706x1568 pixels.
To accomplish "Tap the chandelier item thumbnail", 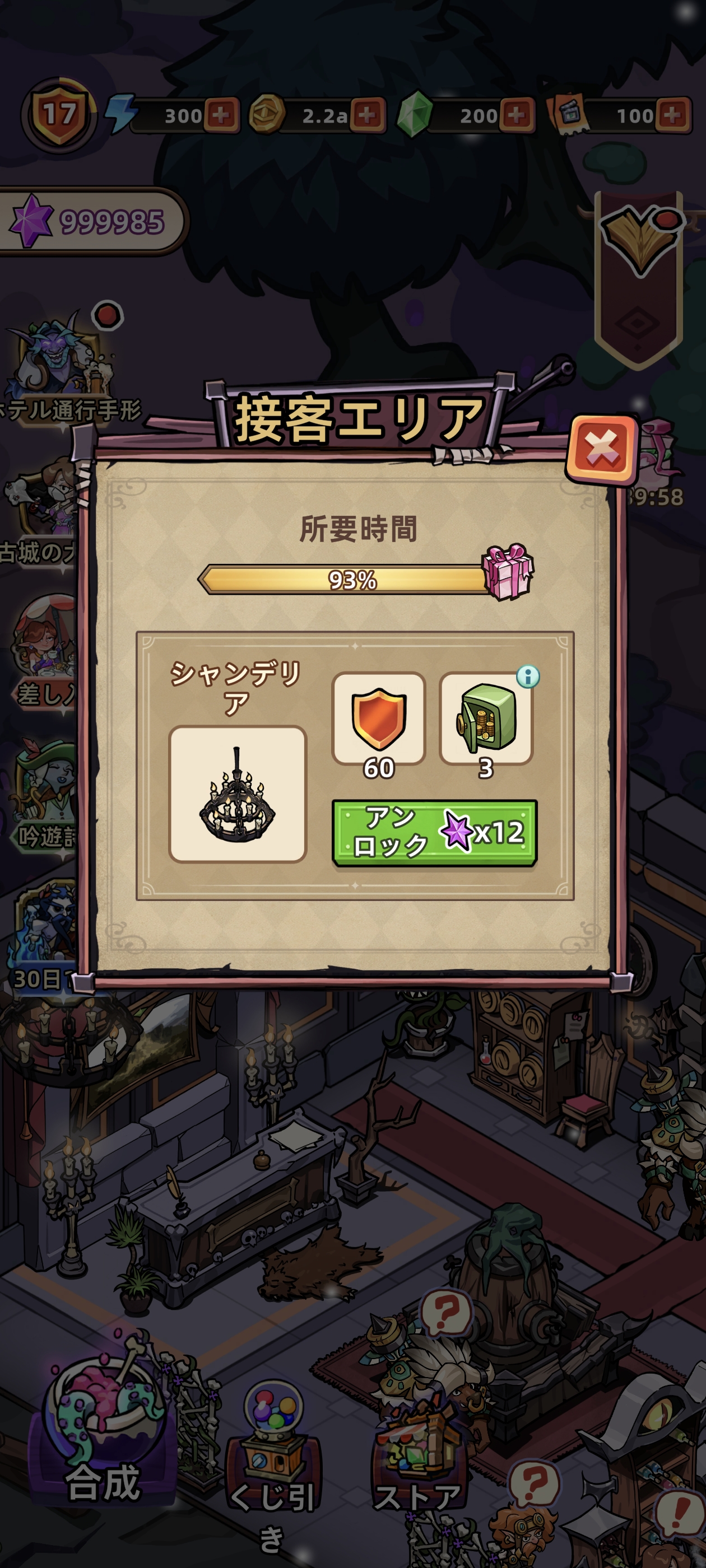I will point(238,794).
